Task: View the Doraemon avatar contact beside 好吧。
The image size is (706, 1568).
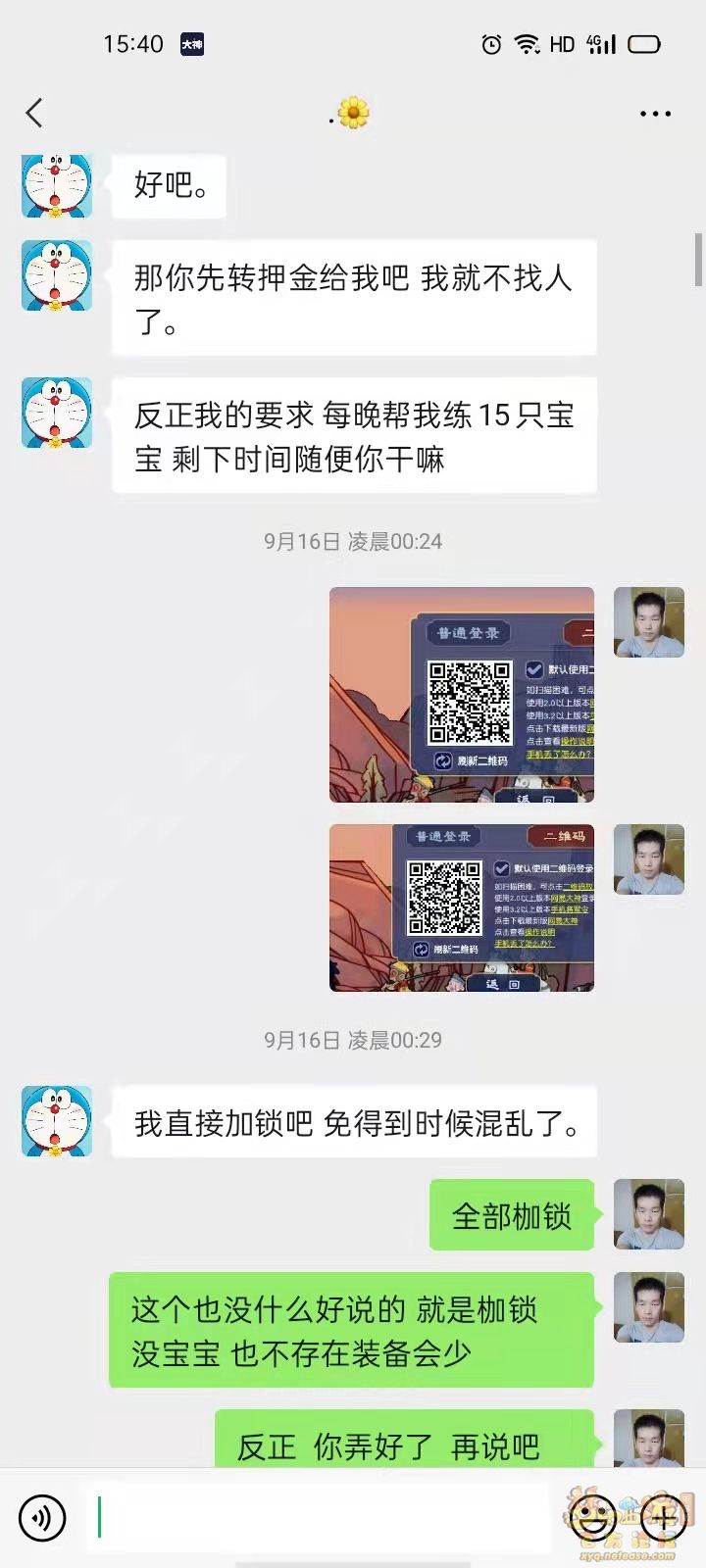Action: pyautogui.click(x=57, y=184)
